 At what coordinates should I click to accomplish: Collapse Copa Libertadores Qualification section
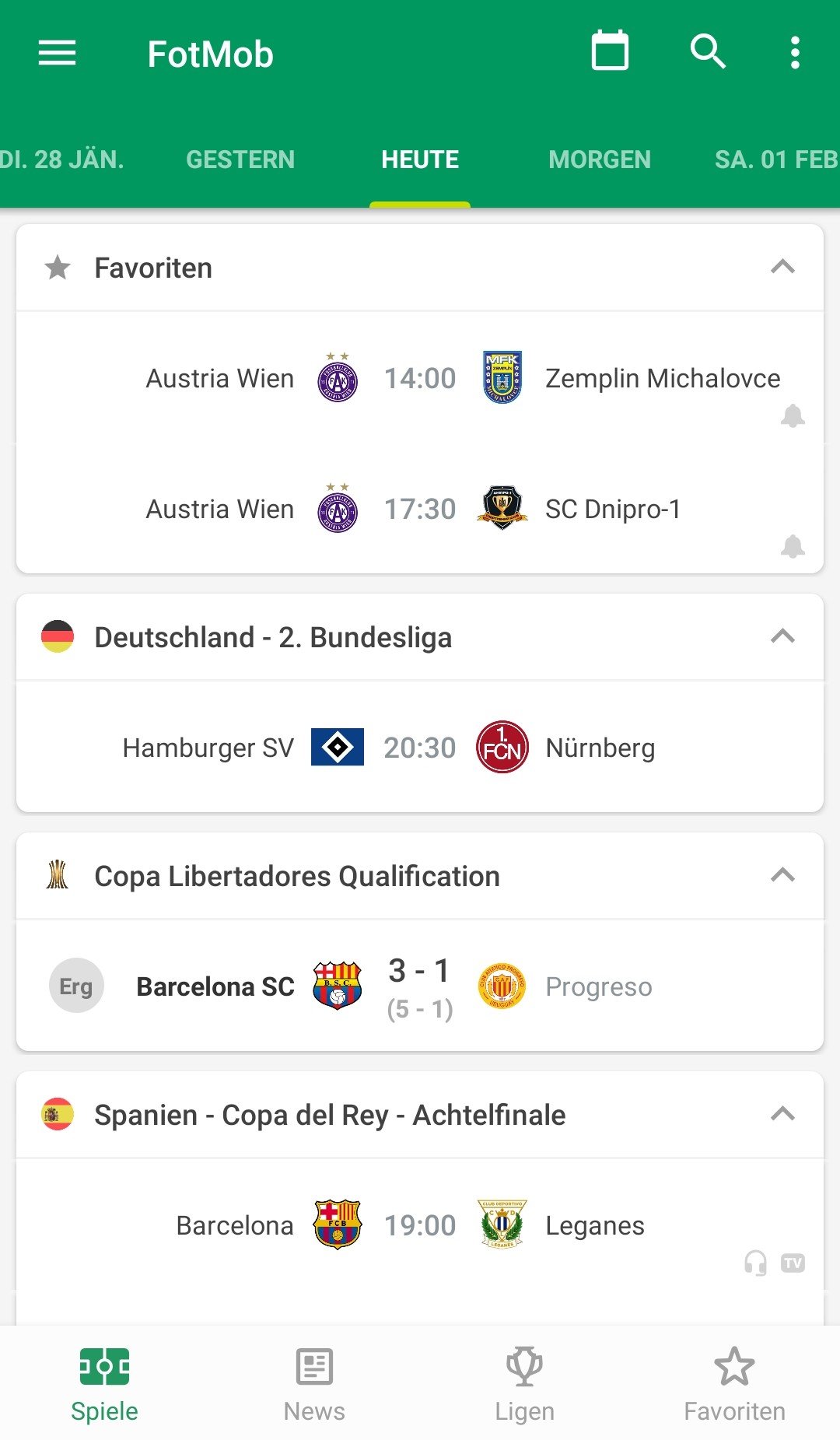[x=782, y=875]
